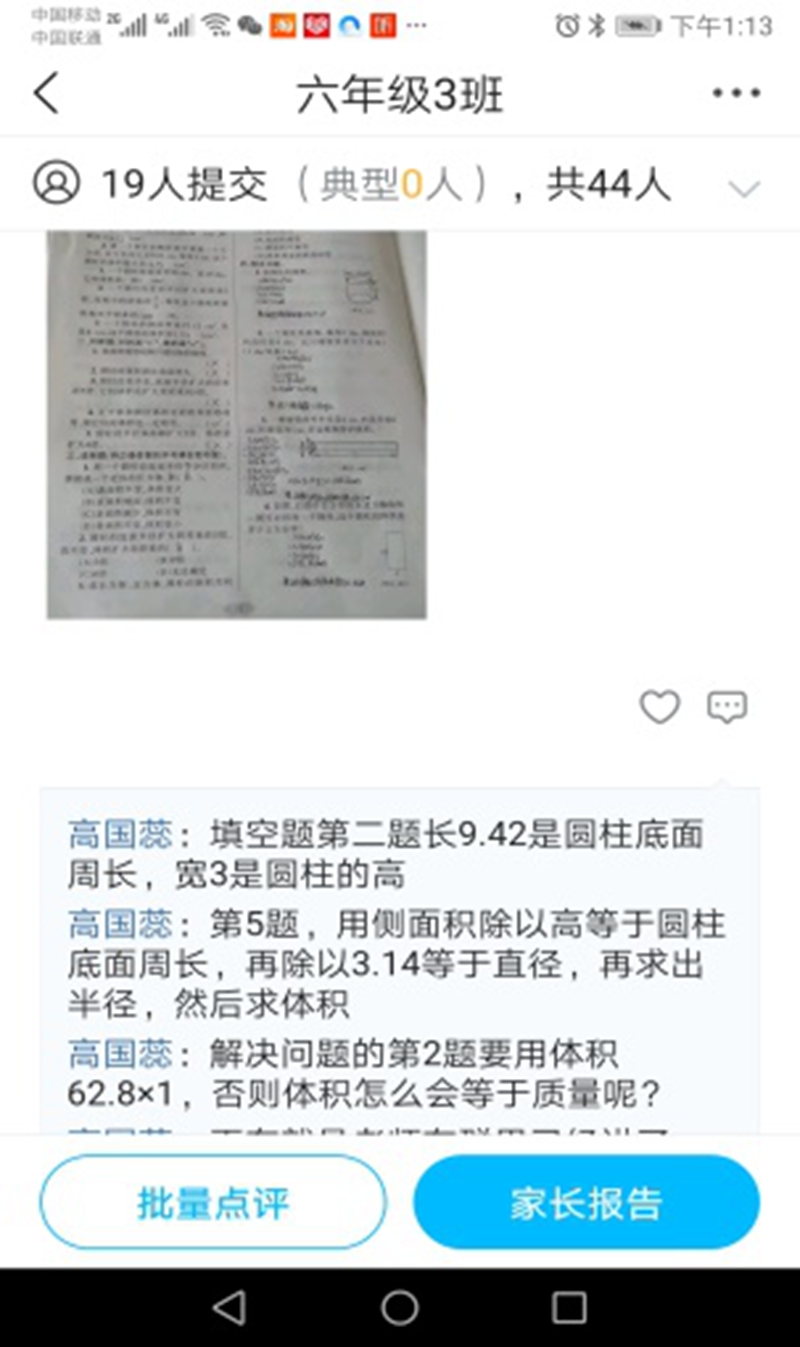Expand the 19人提交 submissions dropdown
Viewport: 800px width, 1347px height.
click(x=744, y=188)
